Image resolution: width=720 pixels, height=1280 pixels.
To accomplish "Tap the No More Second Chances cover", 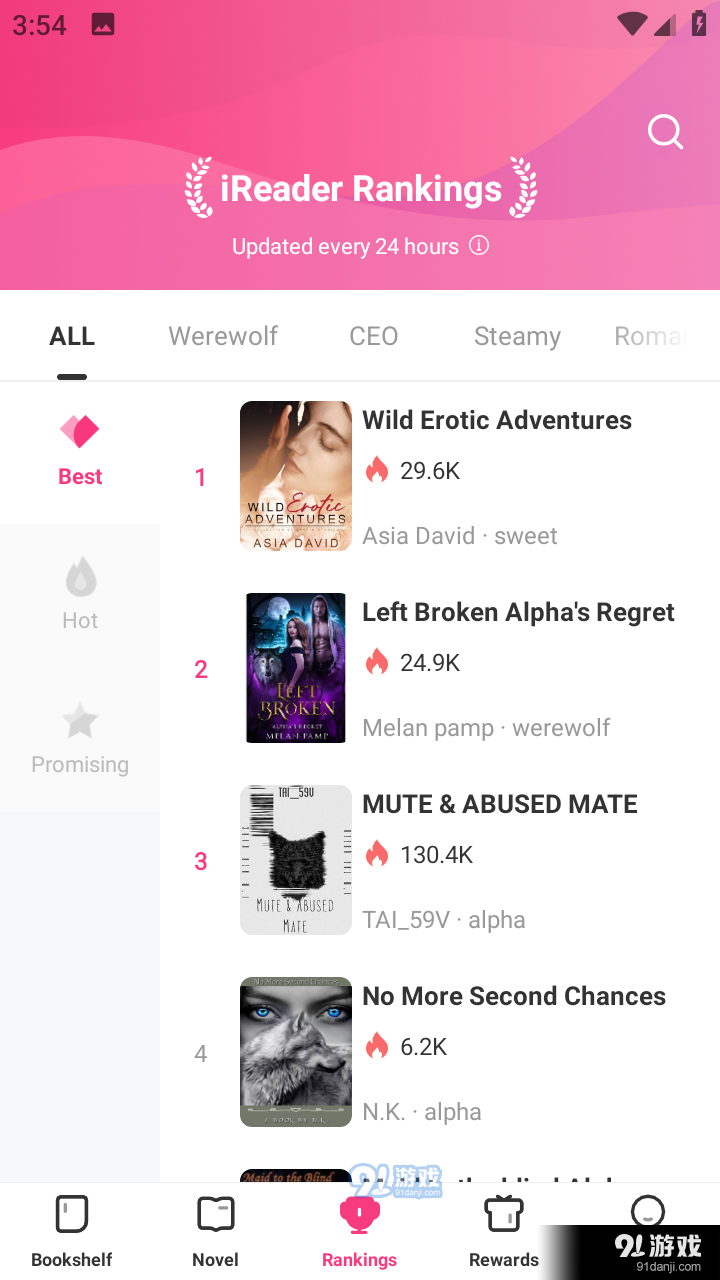I will click(x=295, y=1051).
